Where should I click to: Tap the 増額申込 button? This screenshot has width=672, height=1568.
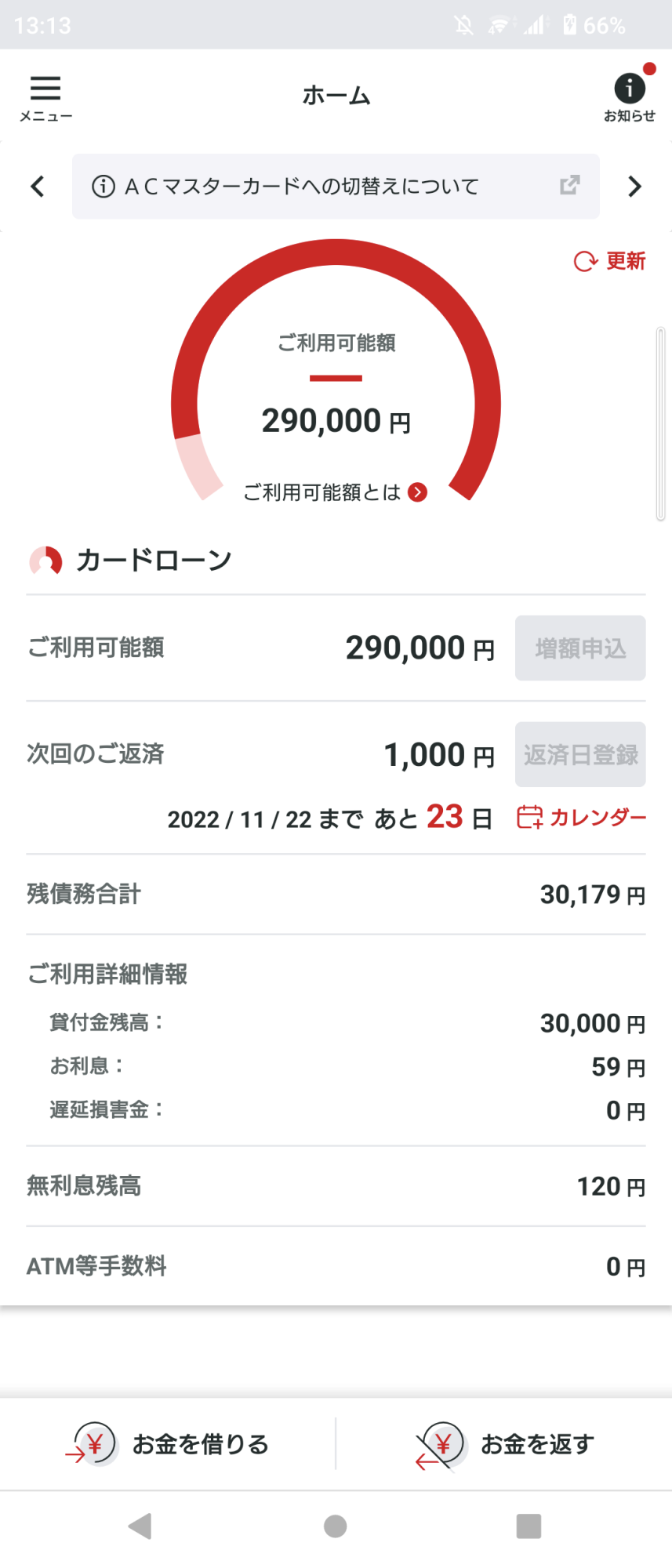pos(580,648)
